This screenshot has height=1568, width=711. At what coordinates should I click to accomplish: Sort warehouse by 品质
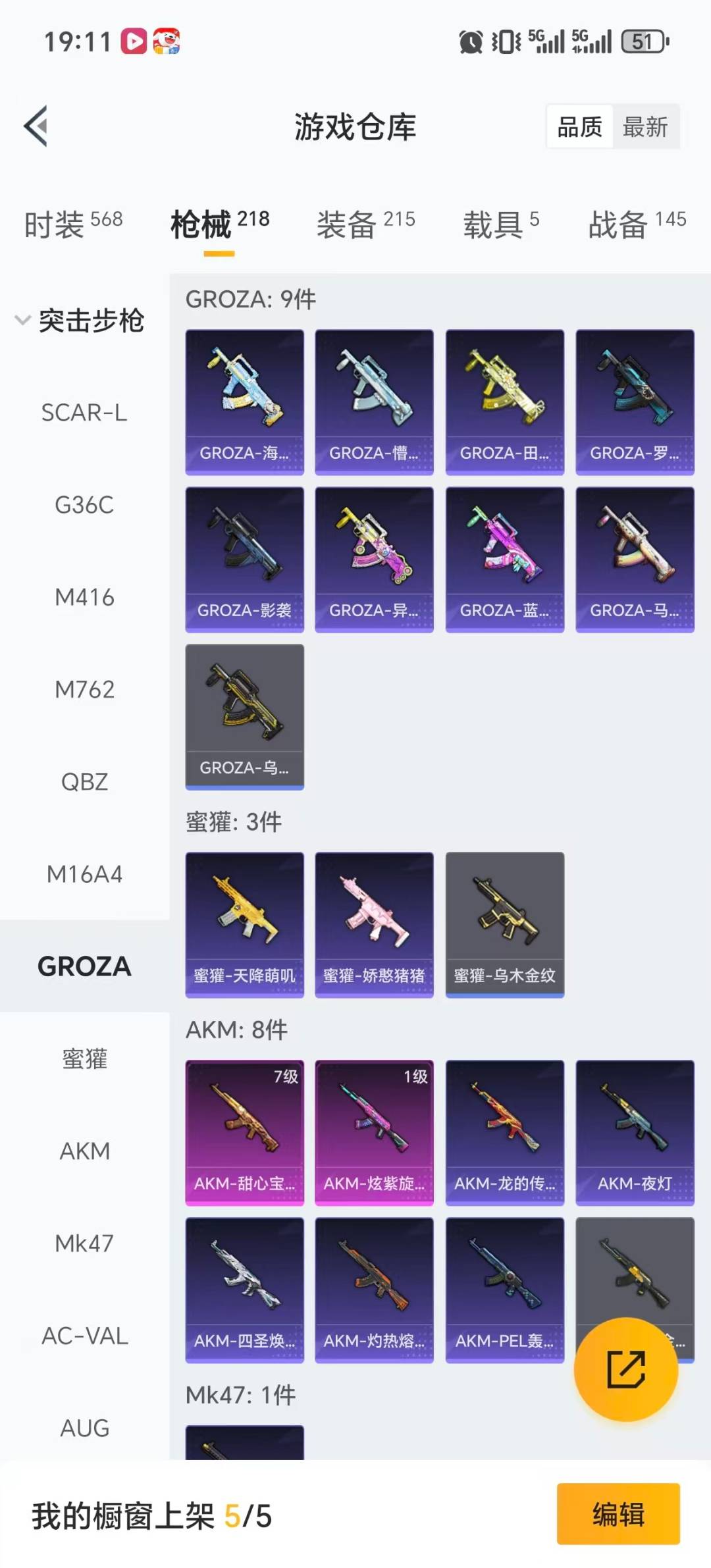pos(579,126)
